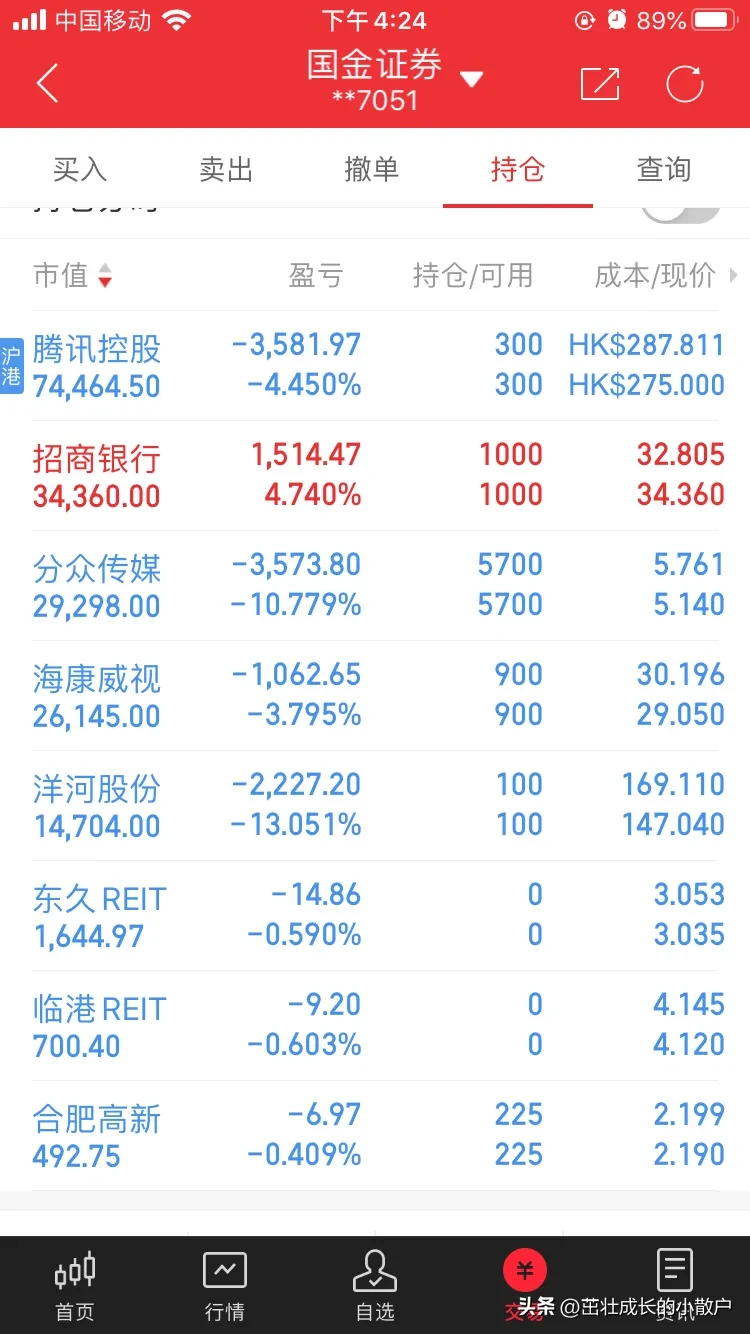Go to the 查询 tab
This screenshot has width=750, height=1334.
(664, 169)
